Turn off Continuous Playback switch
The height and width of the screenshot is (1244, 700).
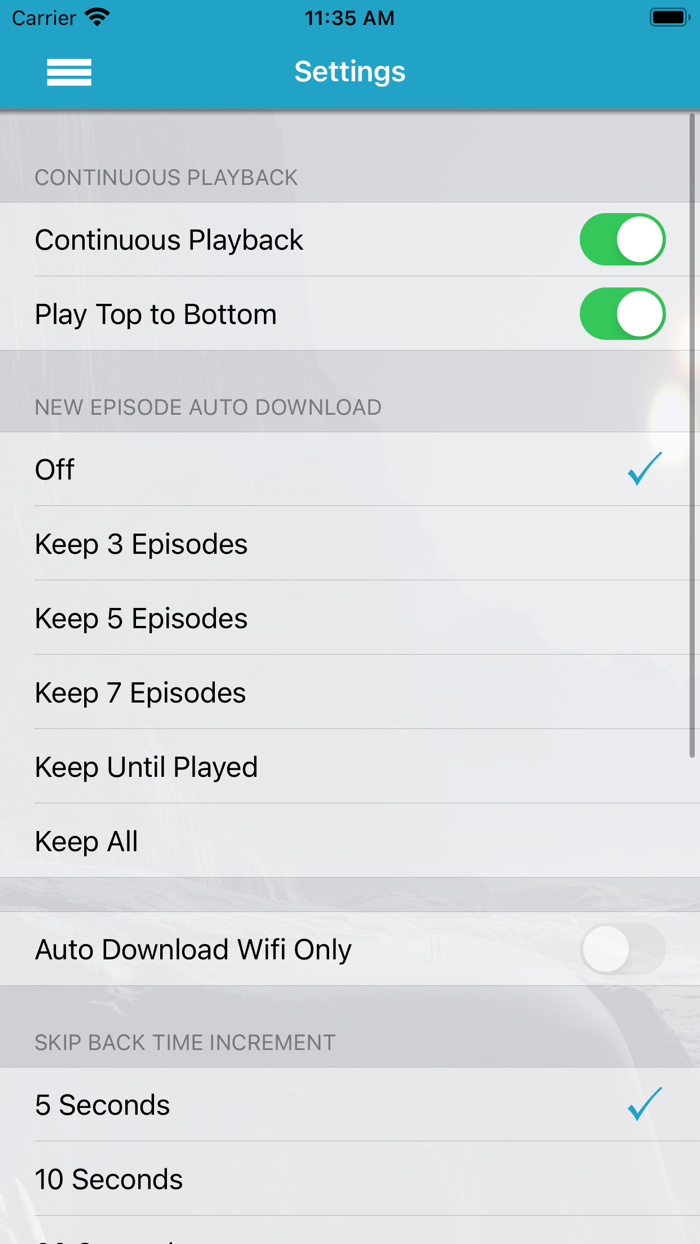(x=622, y=240)
